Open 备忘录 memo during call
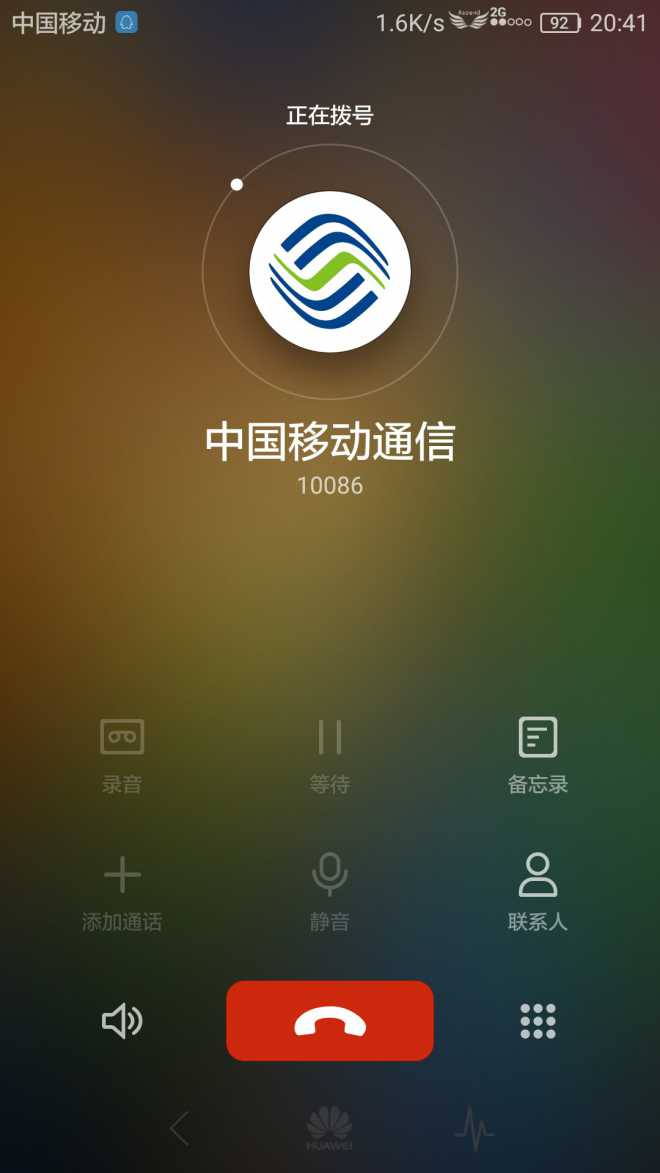The height and width of the screenshot is (1173, 660). [x=538, y=755]
